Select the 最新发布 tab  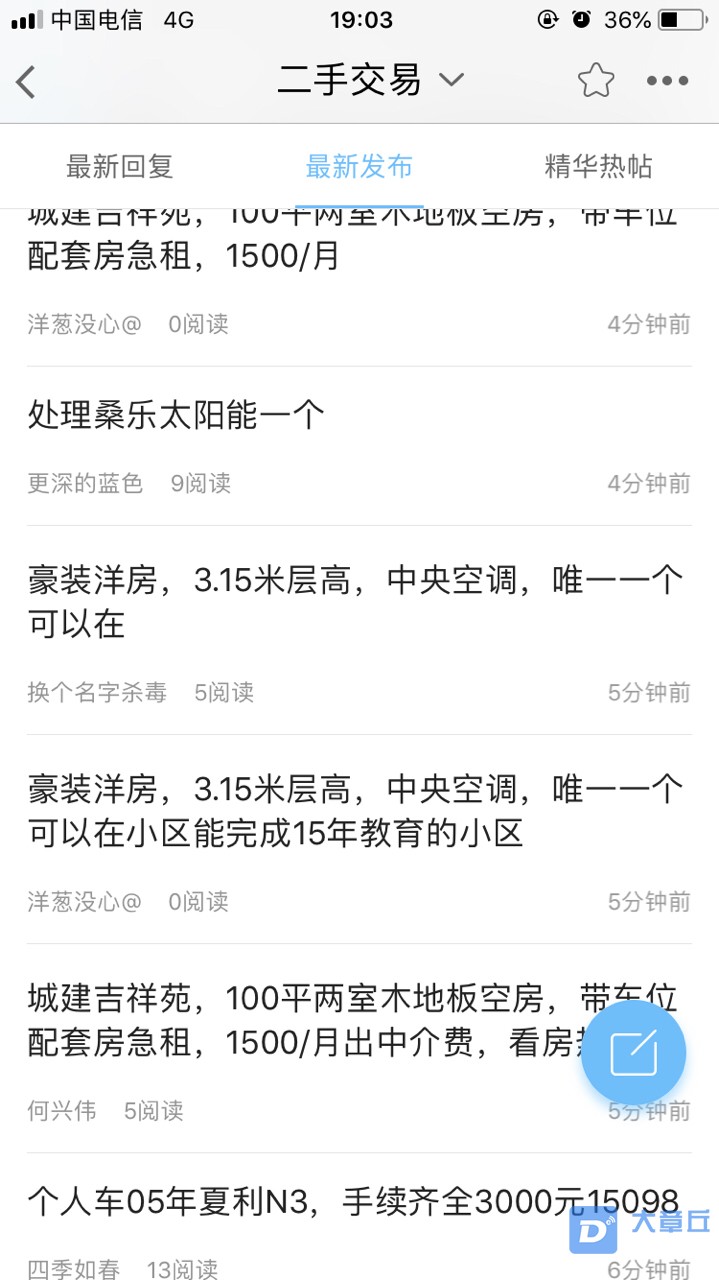click(x=359, y=166)
